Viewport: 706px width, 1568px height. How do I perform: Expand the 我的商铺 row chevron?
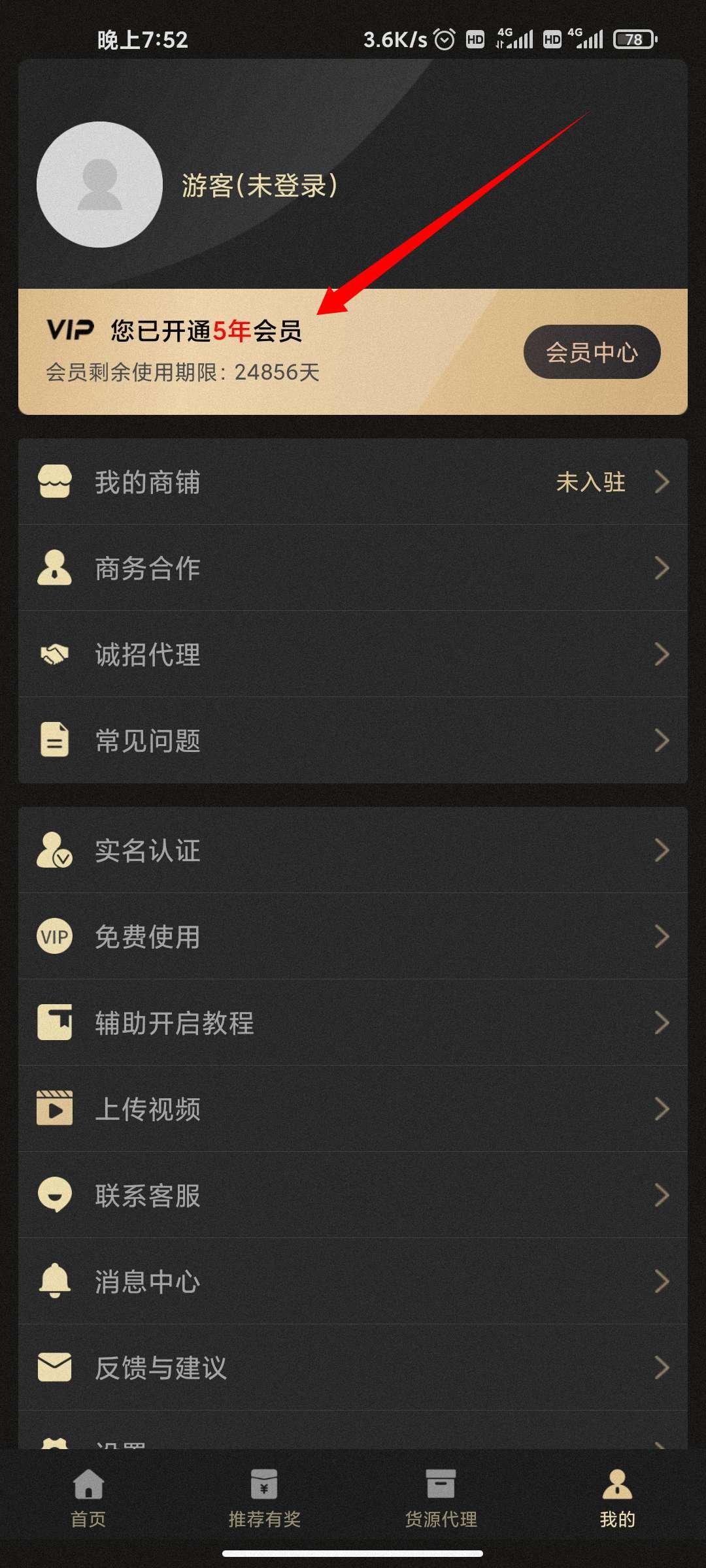[662, 482]
